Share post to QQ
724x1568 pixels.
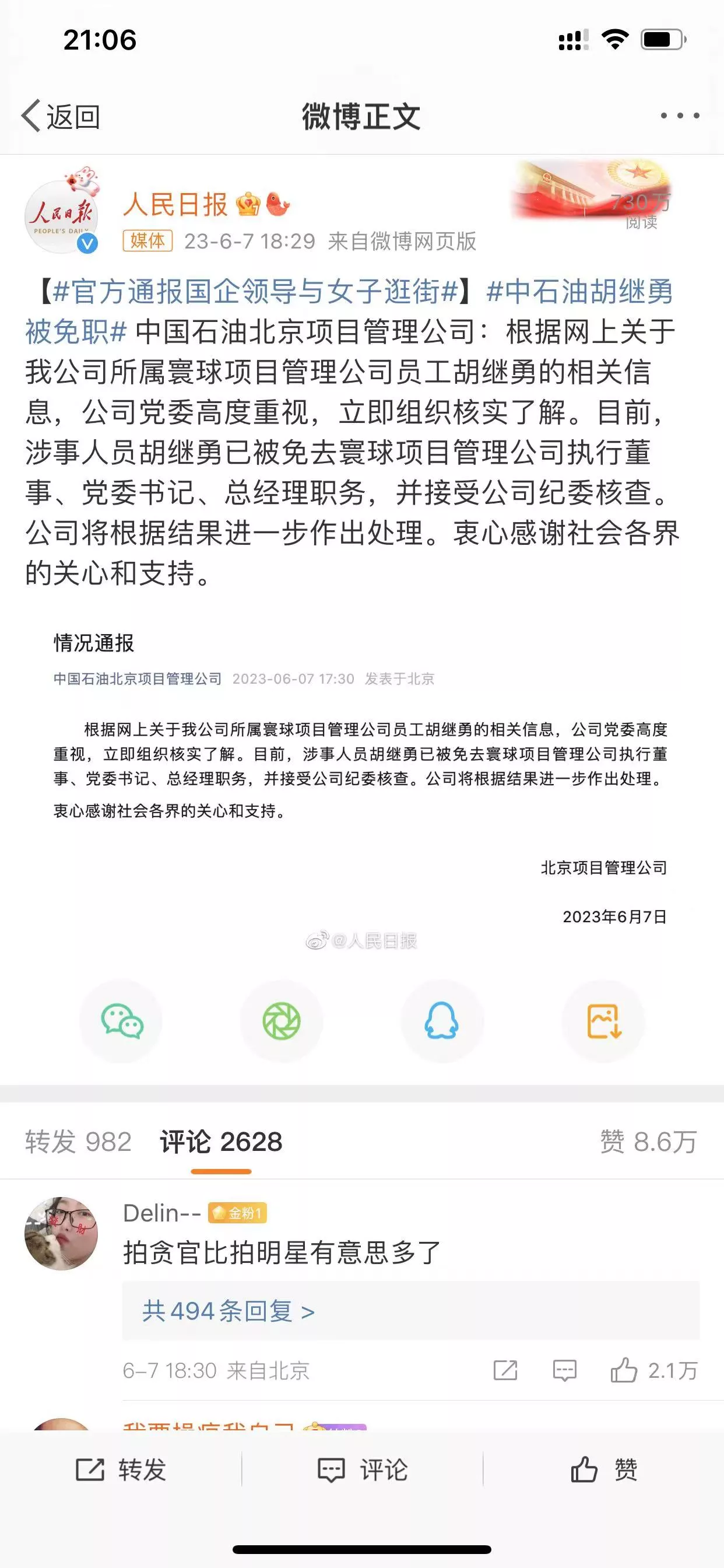pyautogui.click(x=442, y=1021)
